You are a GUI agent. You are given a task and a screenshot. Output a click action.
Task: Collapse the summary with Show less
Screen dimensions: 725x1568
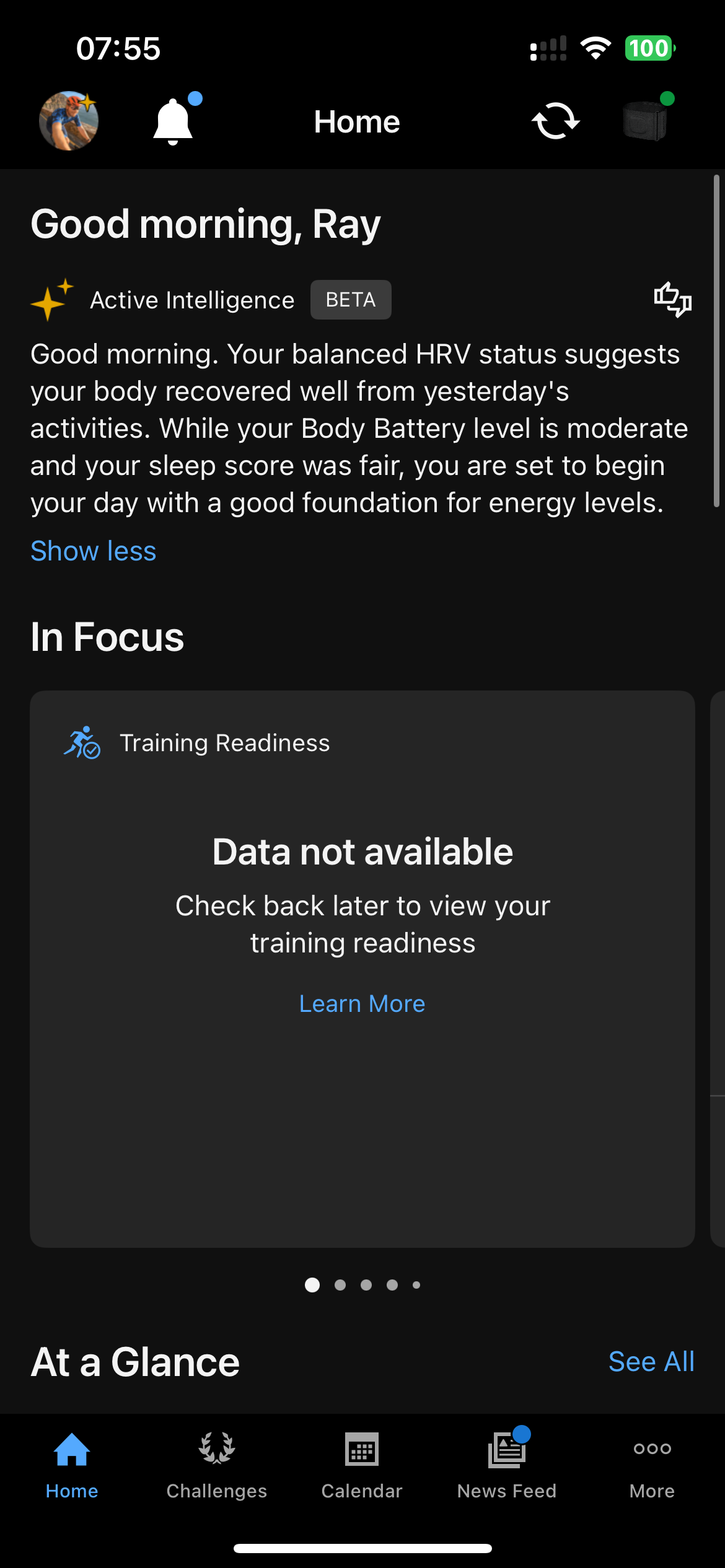(94, 551)
